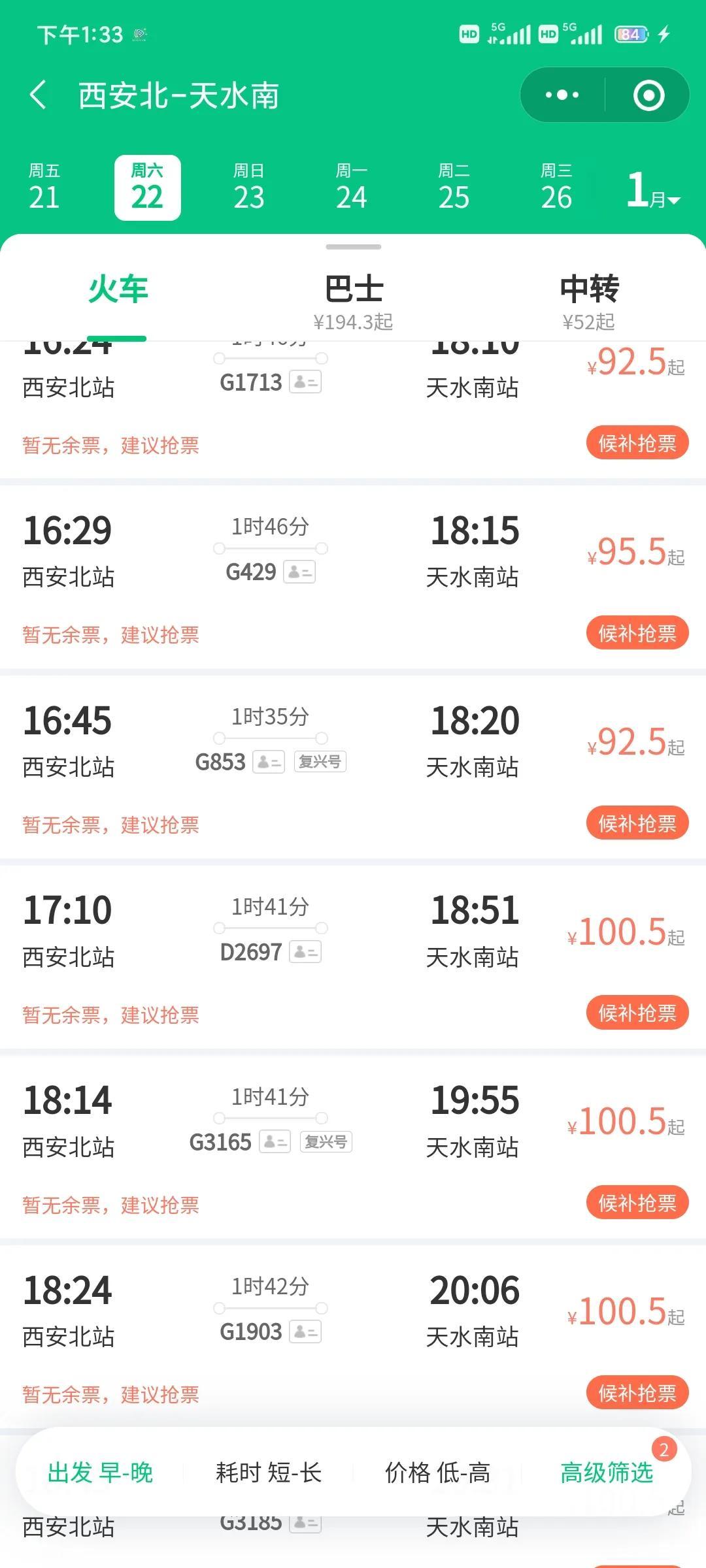The image size is (706, 1568).
Task: Open seat info icon next to G1903
Action: [305, 1331]
